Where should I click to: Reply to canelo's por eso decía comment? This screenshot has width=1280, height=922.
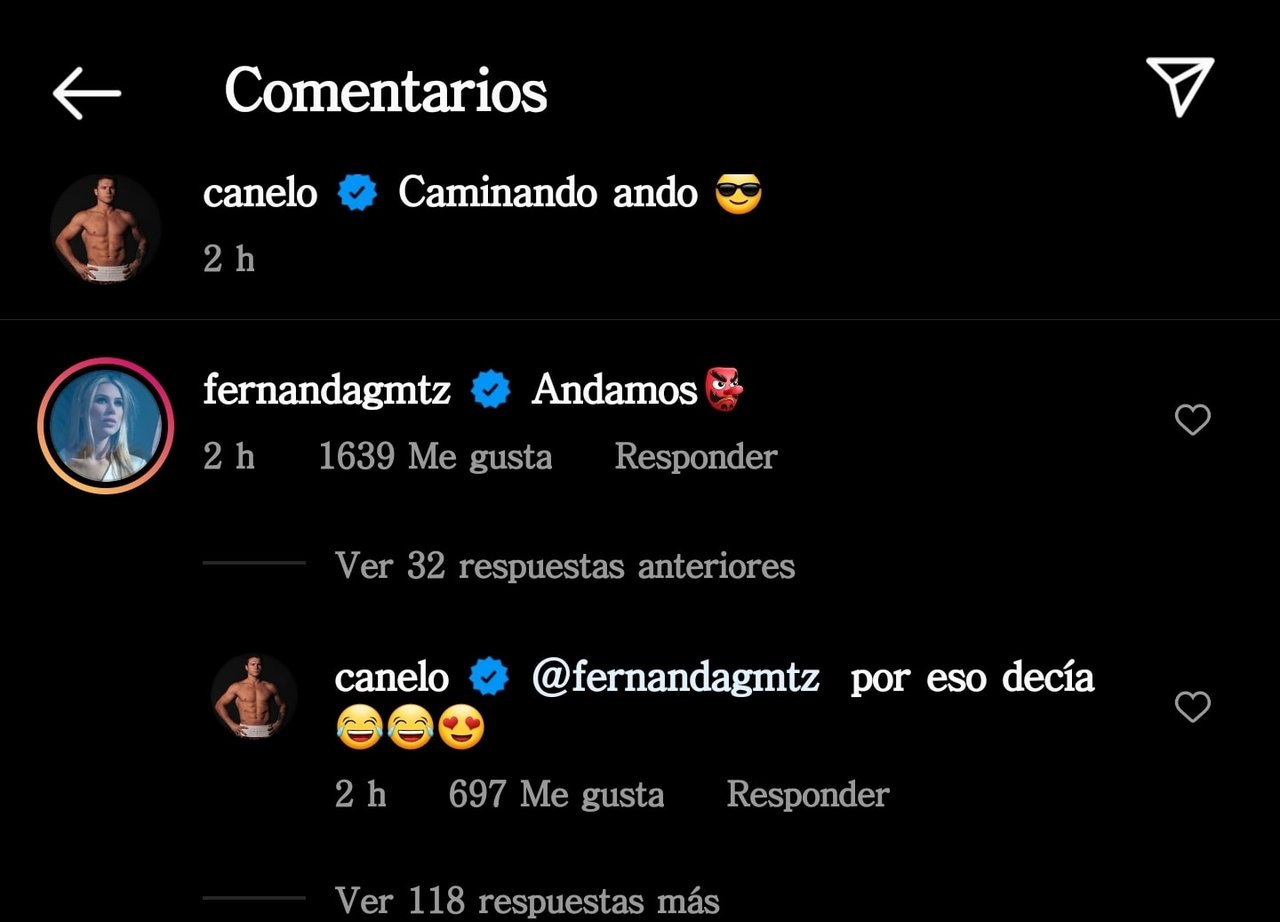pyautogui.click(x=807, y=795)
